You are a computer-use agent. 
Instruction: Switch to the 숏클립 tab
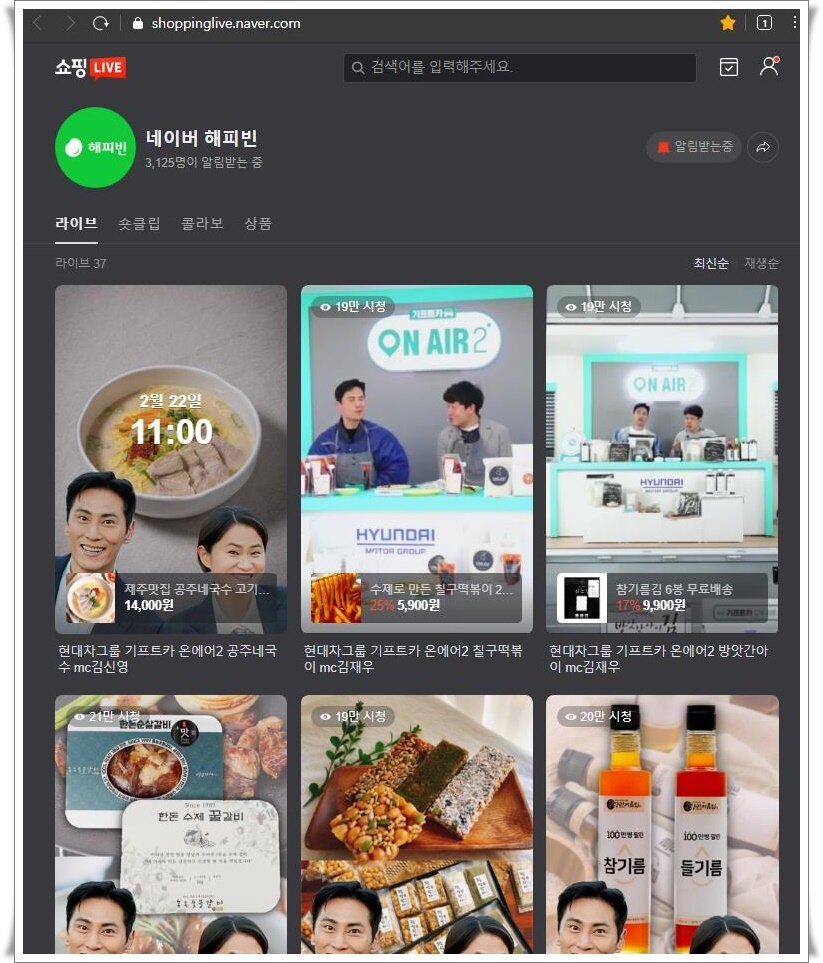pyautogui.click(x=139, y=223)
